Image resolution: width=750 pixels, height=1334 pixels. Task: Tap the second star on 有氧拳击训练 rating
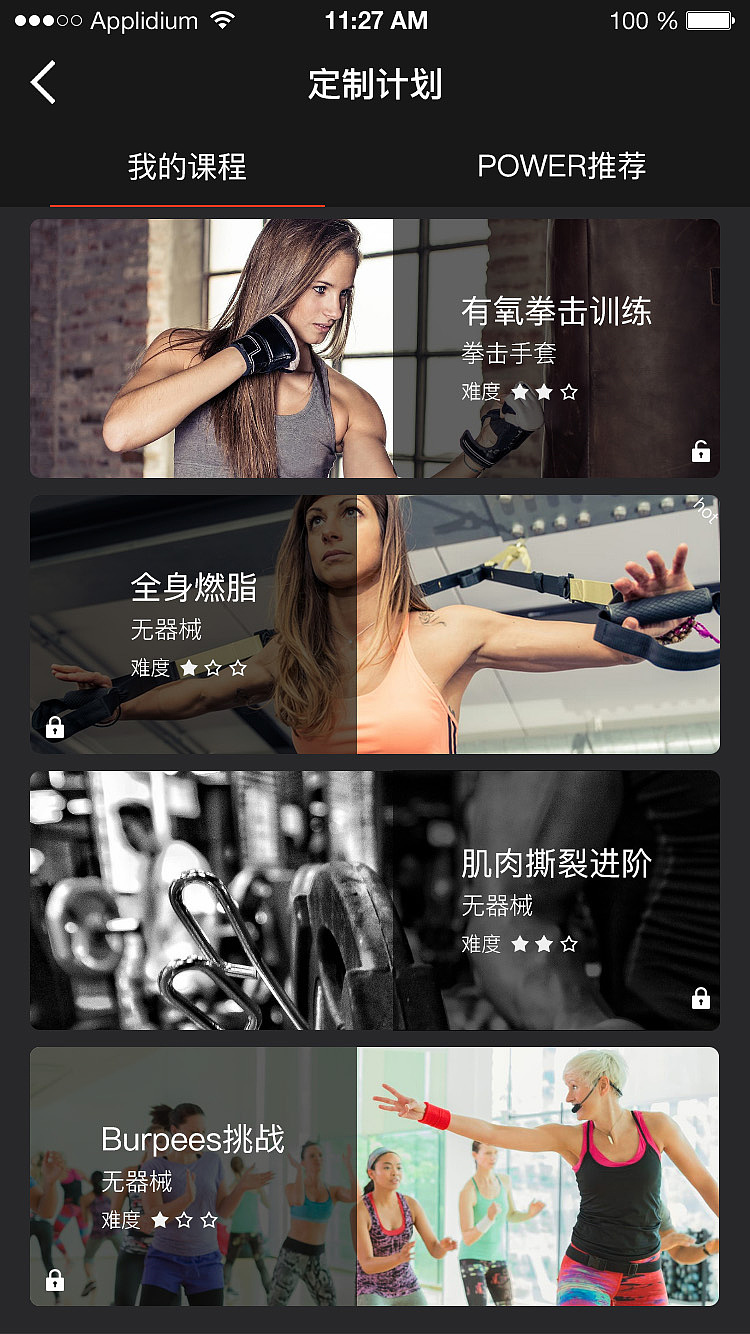(x=543, y=393)
